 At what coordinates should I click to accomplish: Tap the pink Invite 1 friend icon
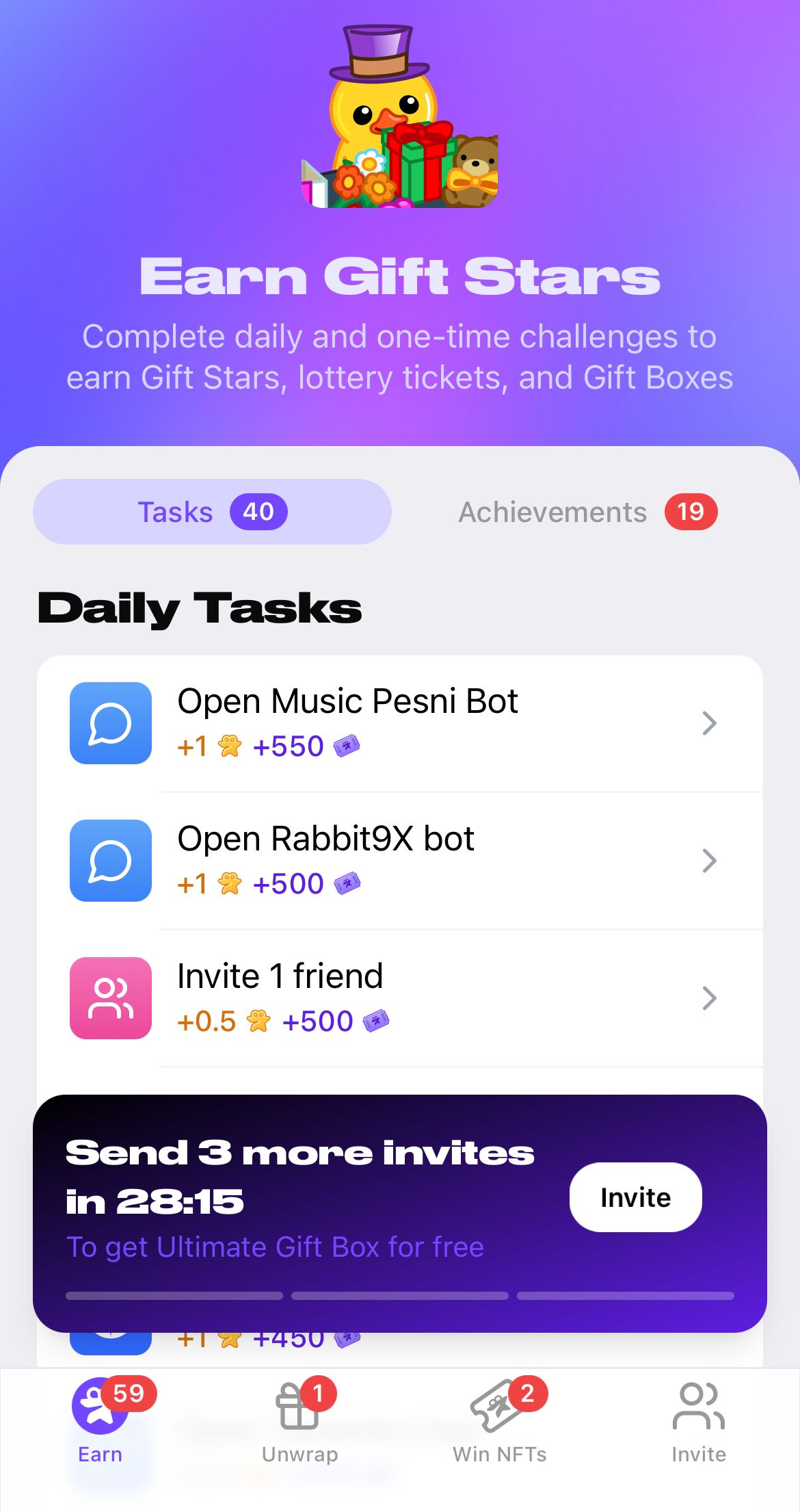[109, 998]
